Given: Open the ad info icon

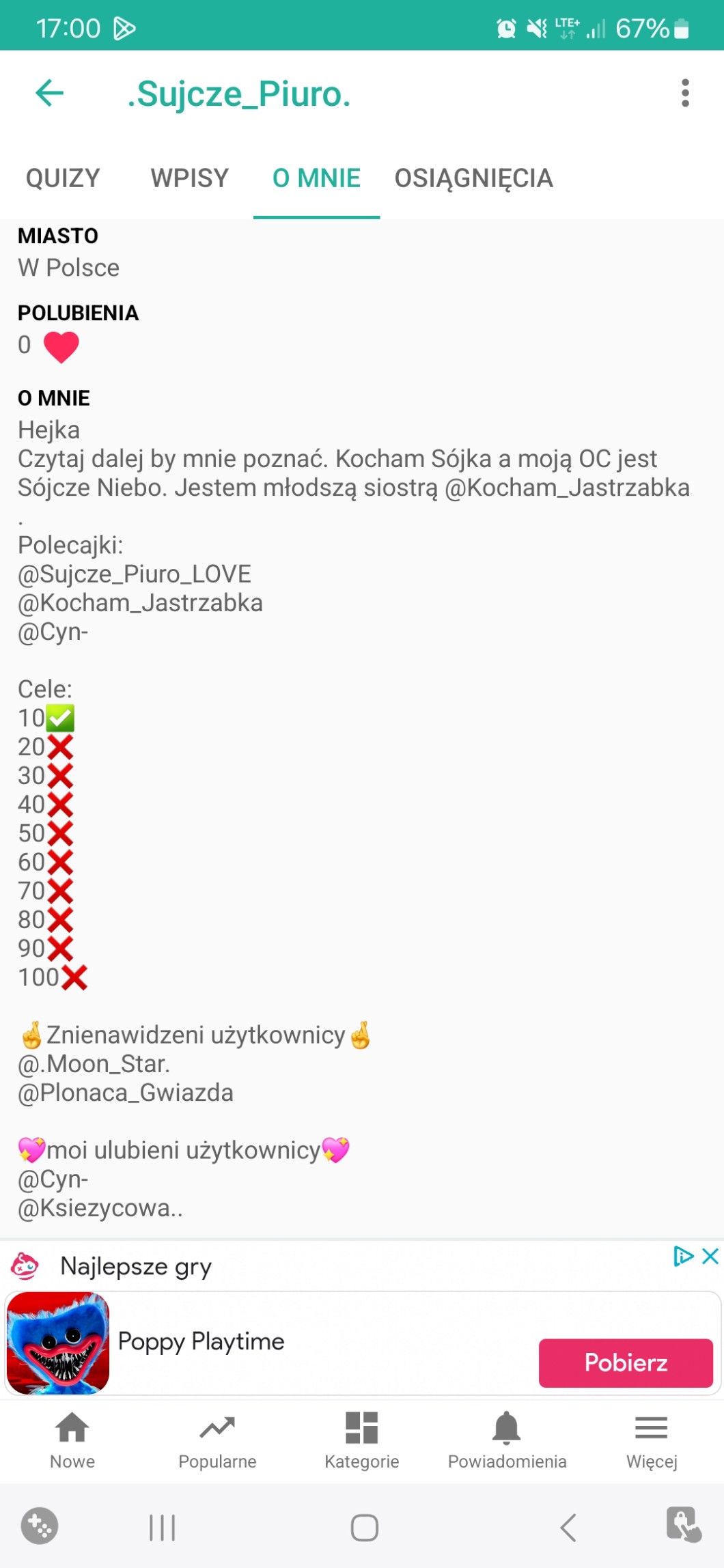Looking at the screenshot, I should (x=682, y=1256).
